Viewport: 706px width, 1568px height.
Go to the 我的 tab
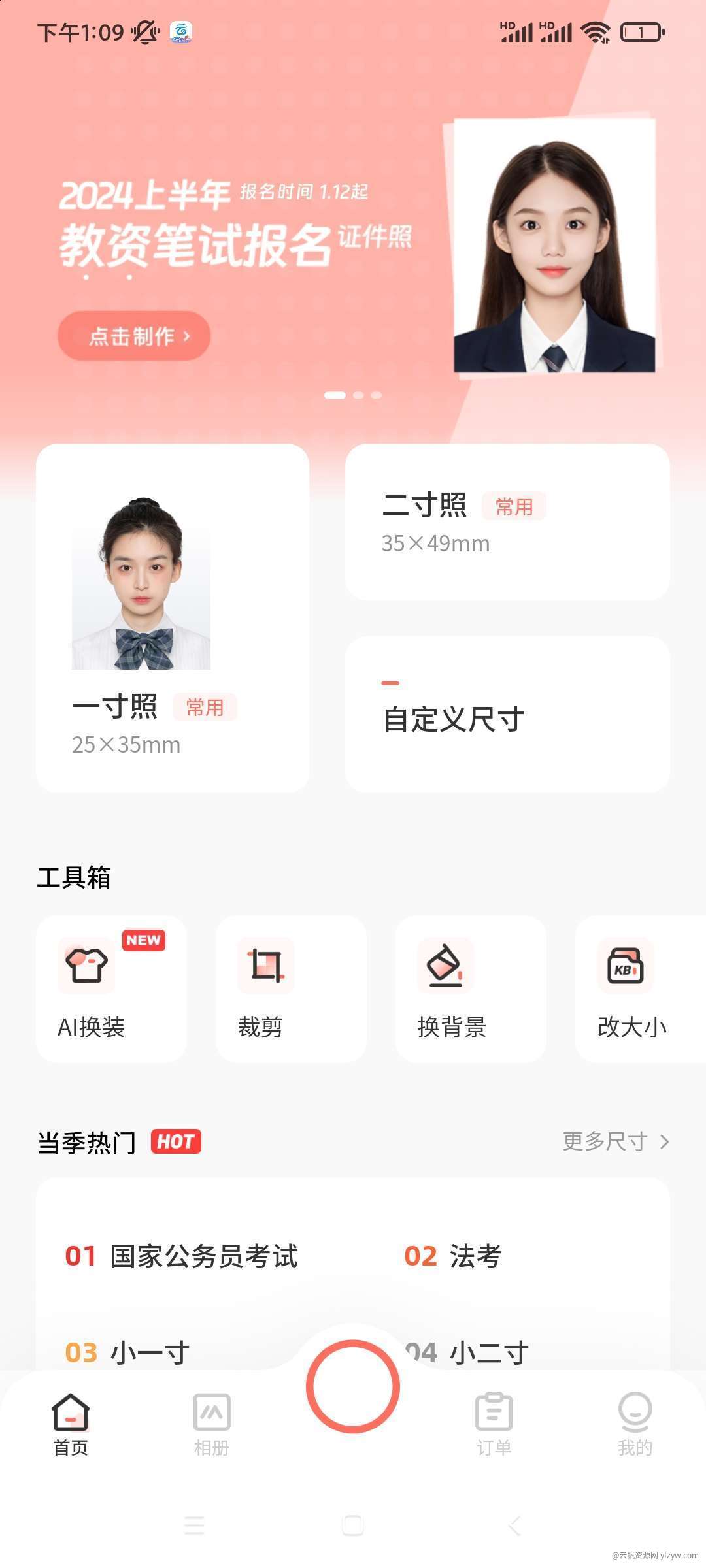635,1424
